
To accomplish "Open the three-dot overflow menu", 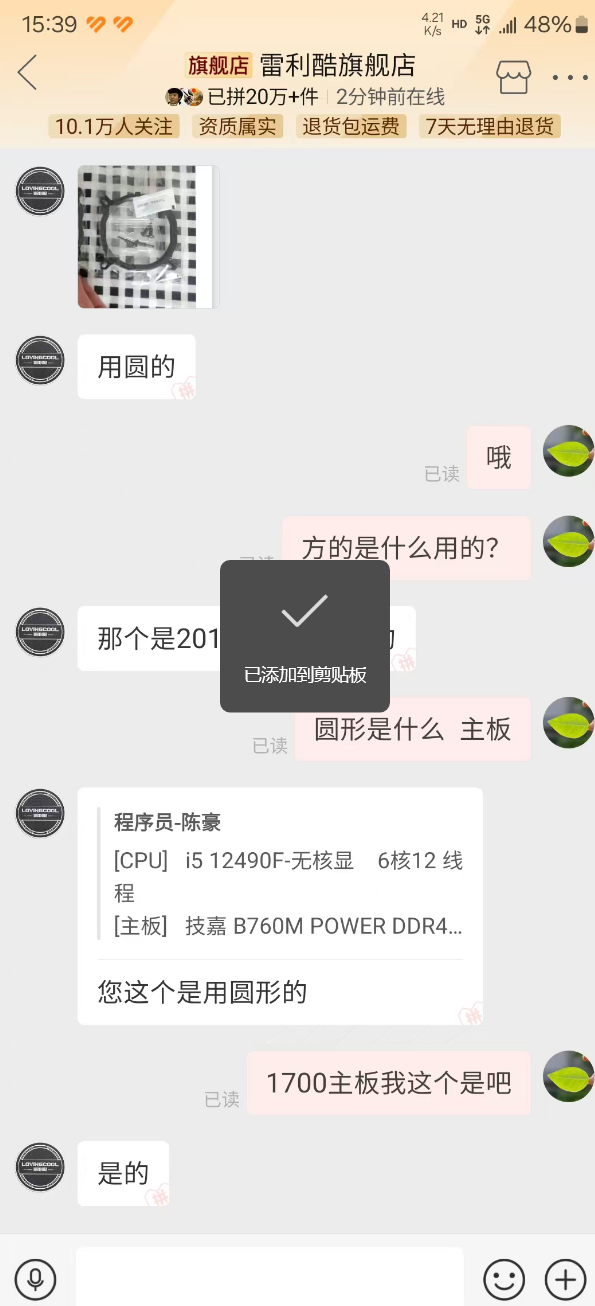I will click(570, 77).
